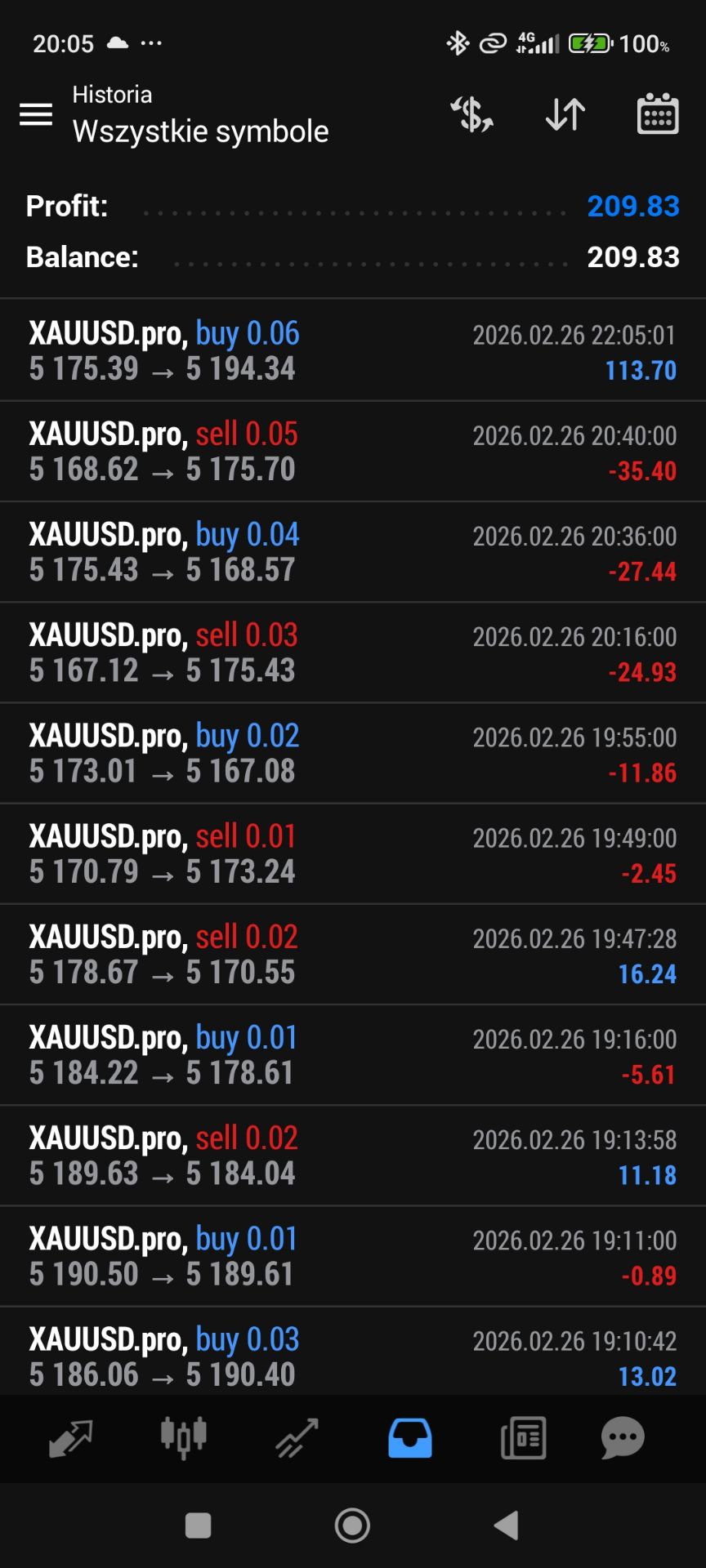Image resolution: width=706 pixels, height=1568 pixels.
Task: Open the calendar date range picker
Action: [x=658, y=114]
